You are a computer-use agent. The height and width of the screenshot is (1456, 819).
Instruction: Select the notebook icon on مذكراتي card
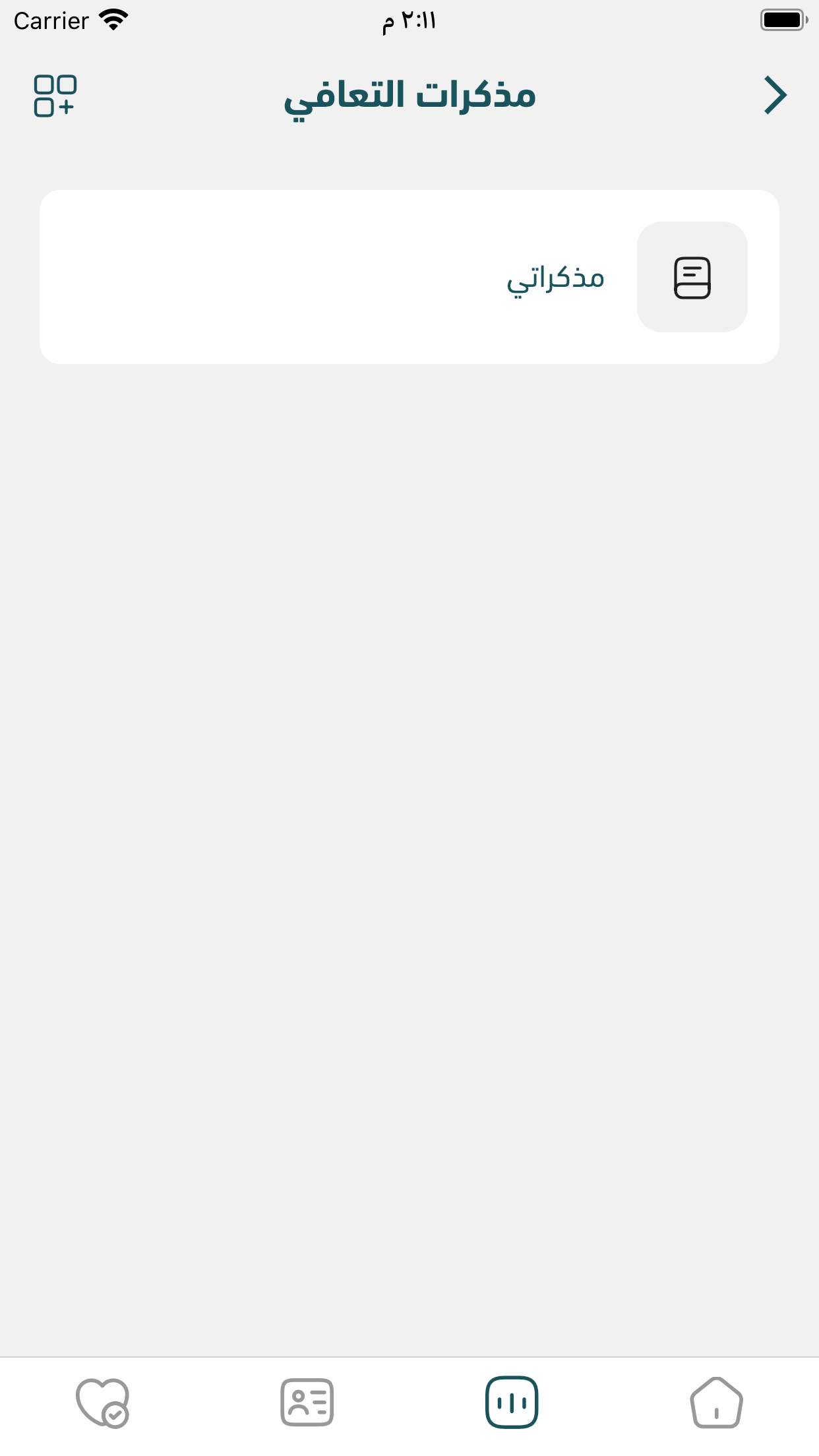pyautogui.click(x=692, y=277)
